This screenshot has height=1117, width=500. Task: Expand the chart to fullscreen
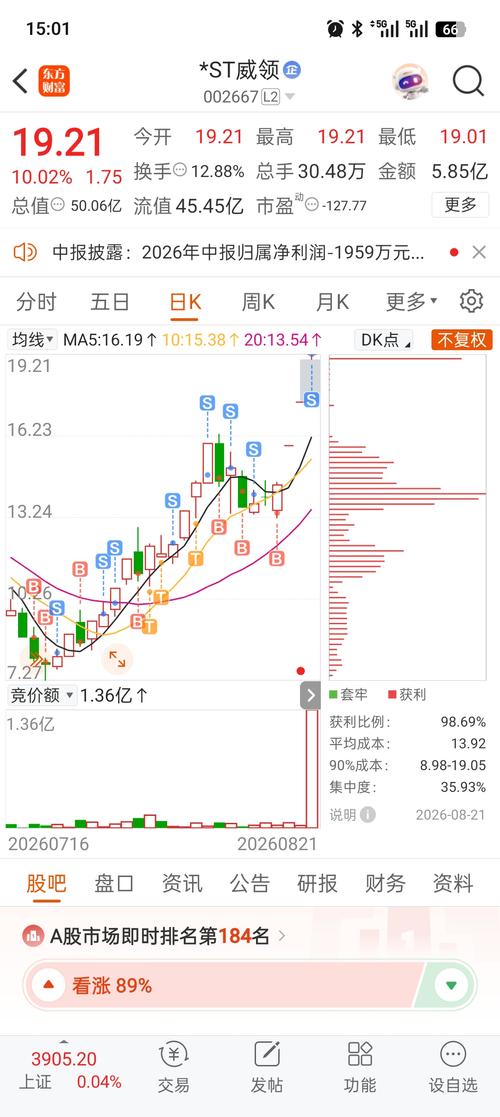coord(117,660)
